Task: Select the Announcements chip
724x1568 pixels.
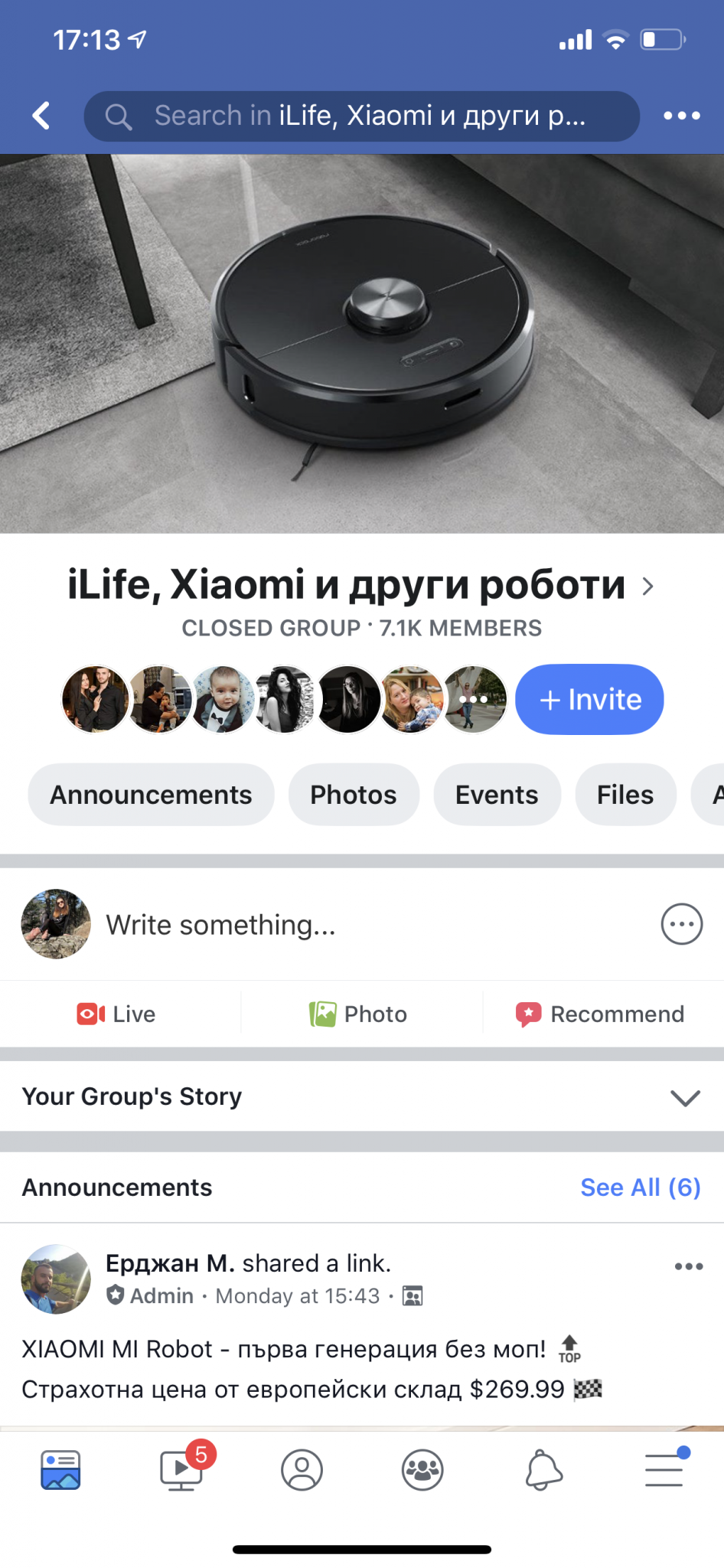Action: point(151,795)
